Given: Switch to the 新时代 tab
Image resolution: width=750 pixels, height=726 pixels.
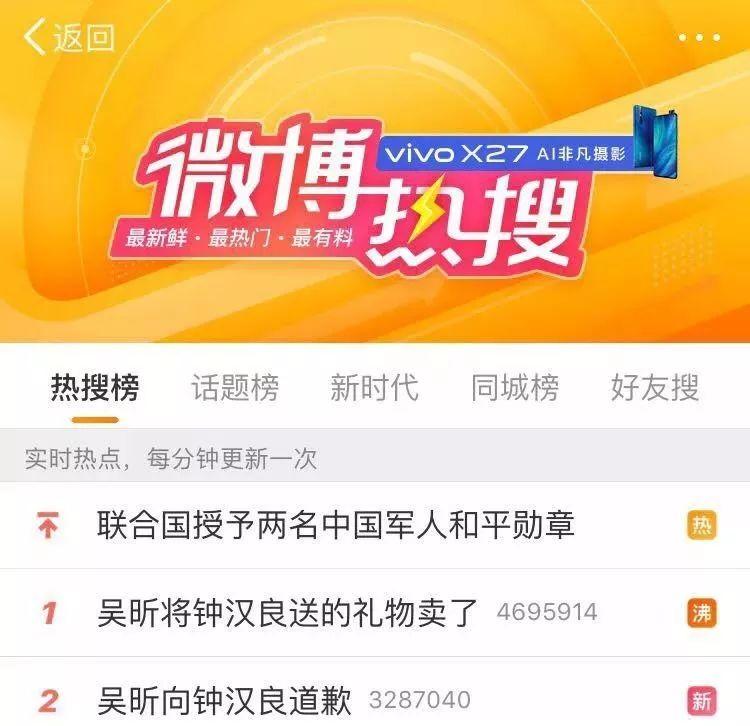Looking at the screenshot, I should coord(374,387).
